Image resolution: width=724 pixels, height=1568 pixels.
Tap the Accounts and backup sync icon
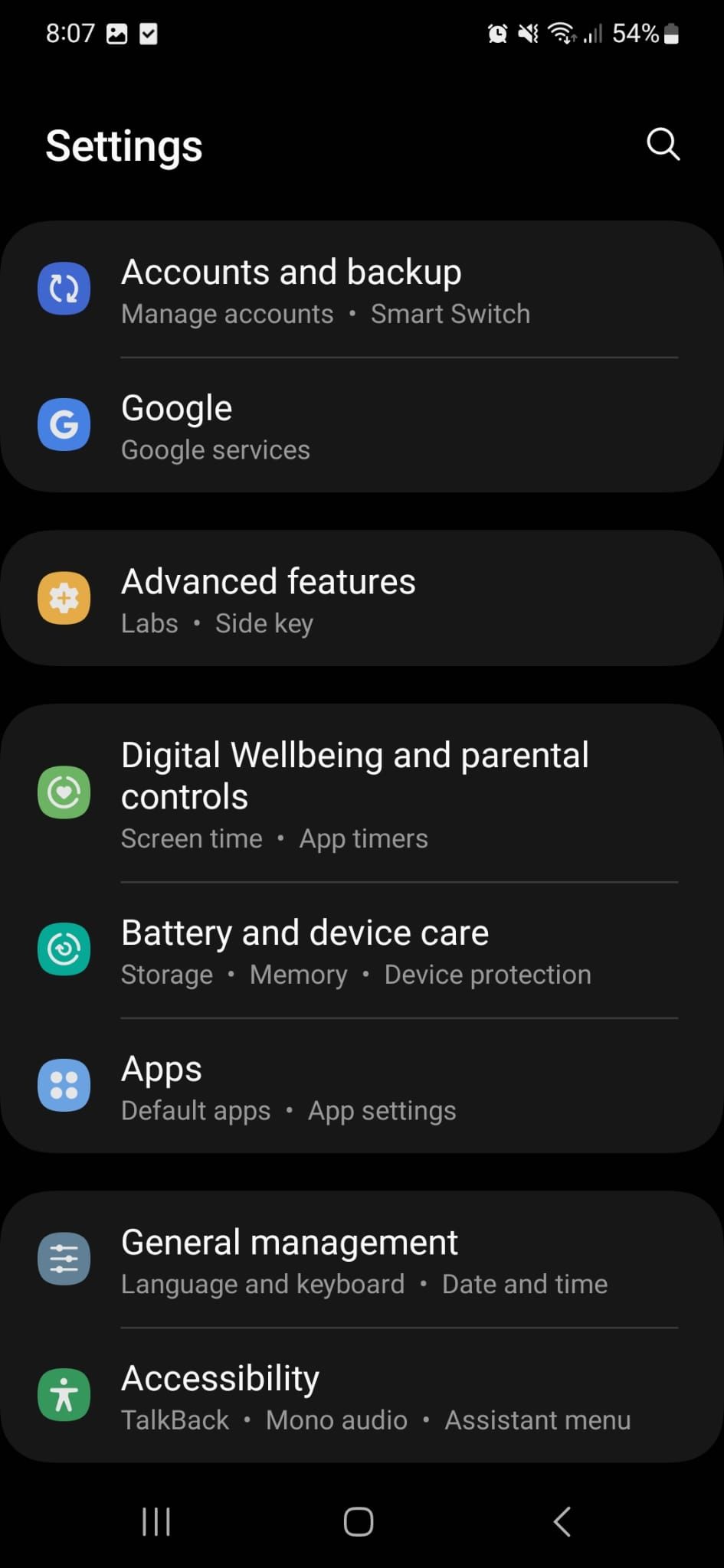point(64,289)
